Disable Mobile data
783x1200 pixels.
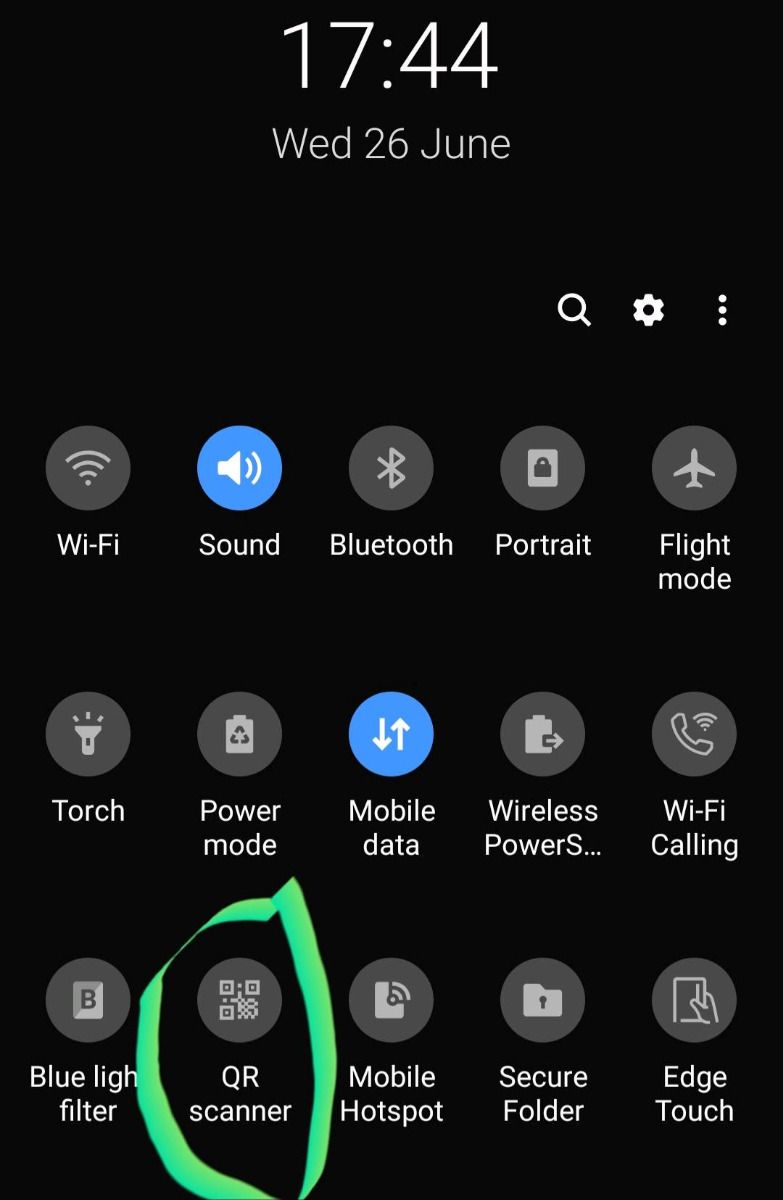point(391,733)
